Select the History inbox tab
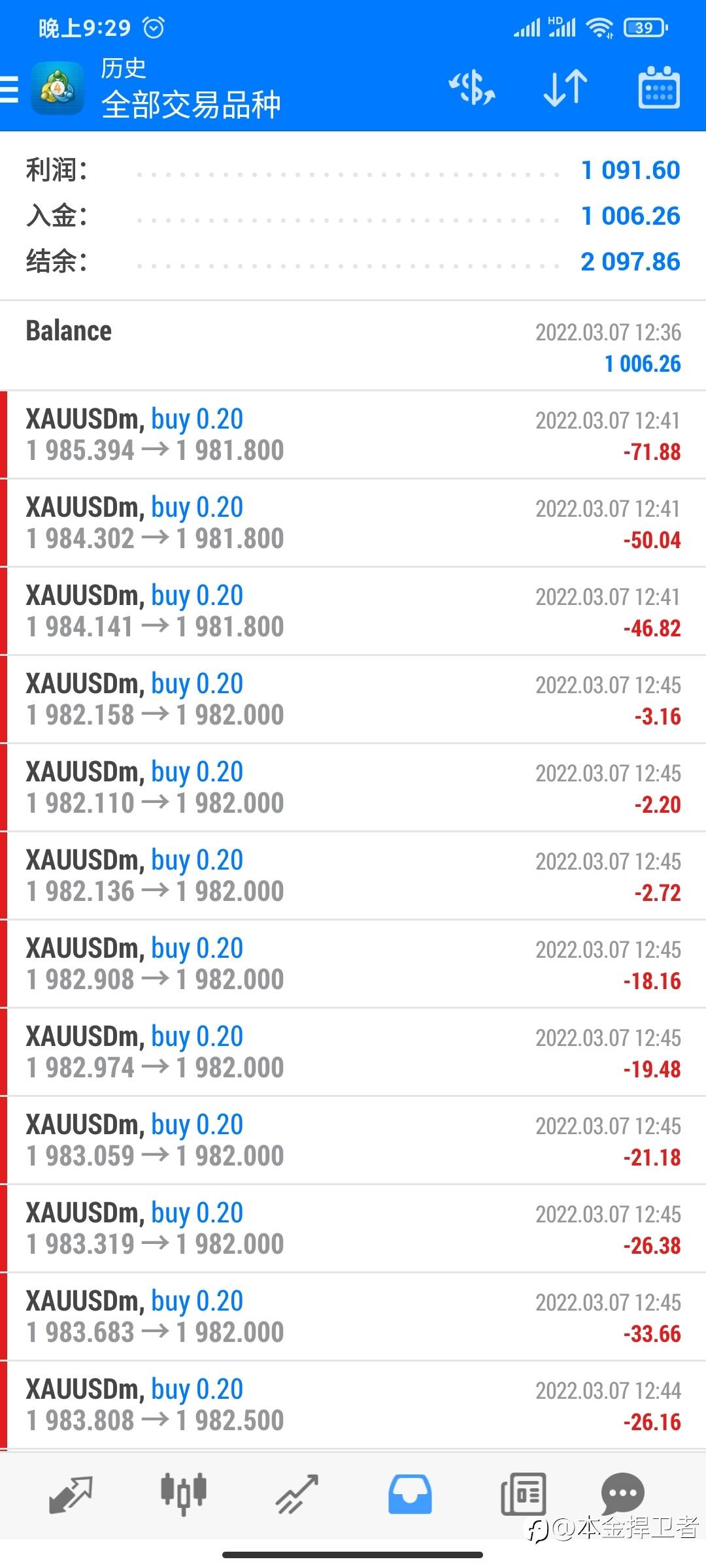The image size is (706, 1568). coord(410,1494)
